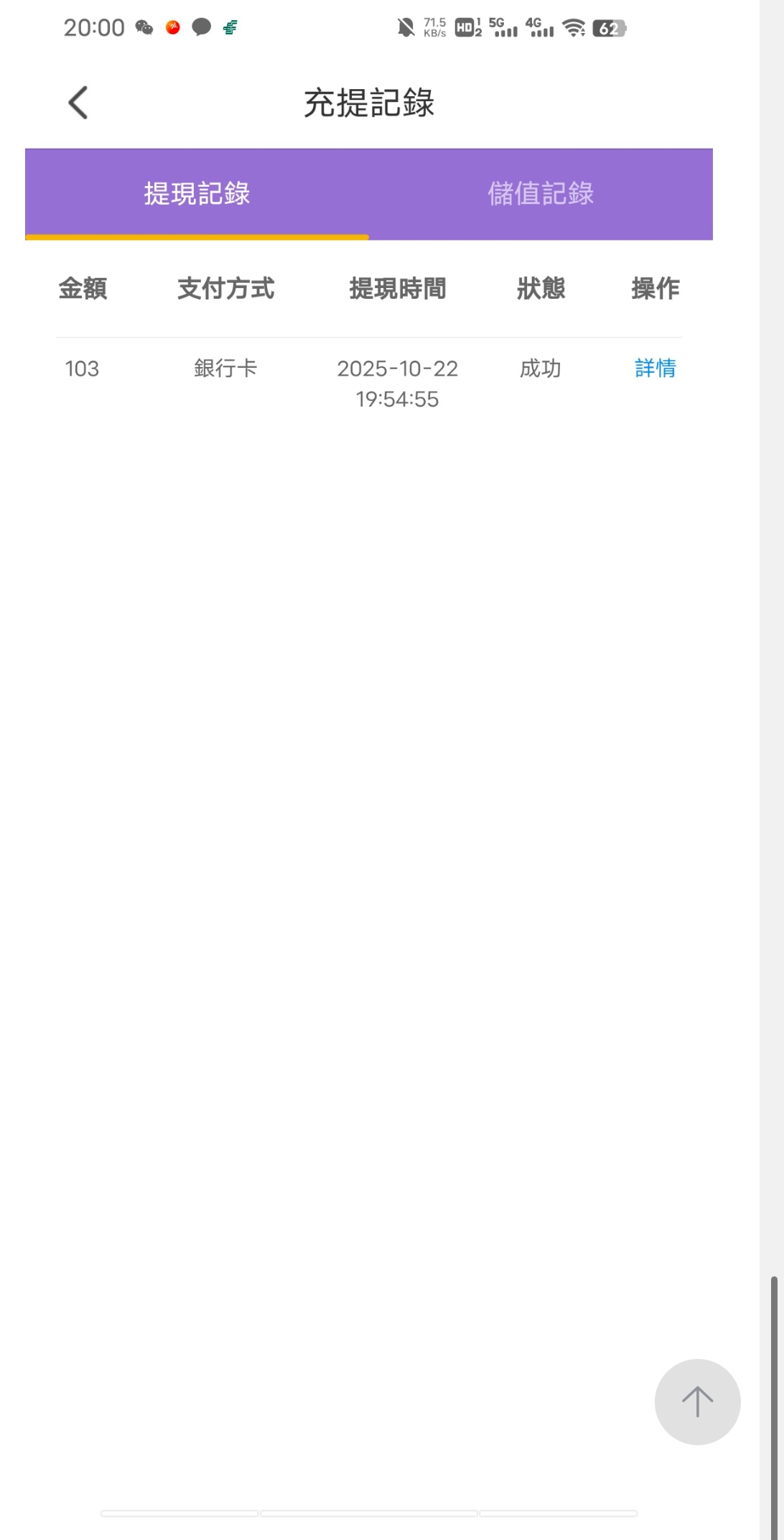Switch to the 儲值記錄 tab

click(541, 194)
